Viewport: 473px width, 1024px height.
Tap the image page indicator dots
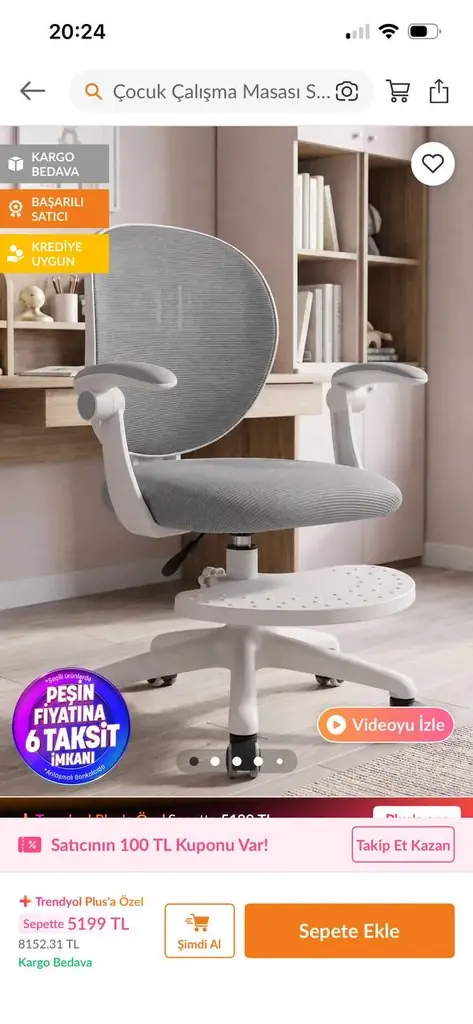point(236,761)
